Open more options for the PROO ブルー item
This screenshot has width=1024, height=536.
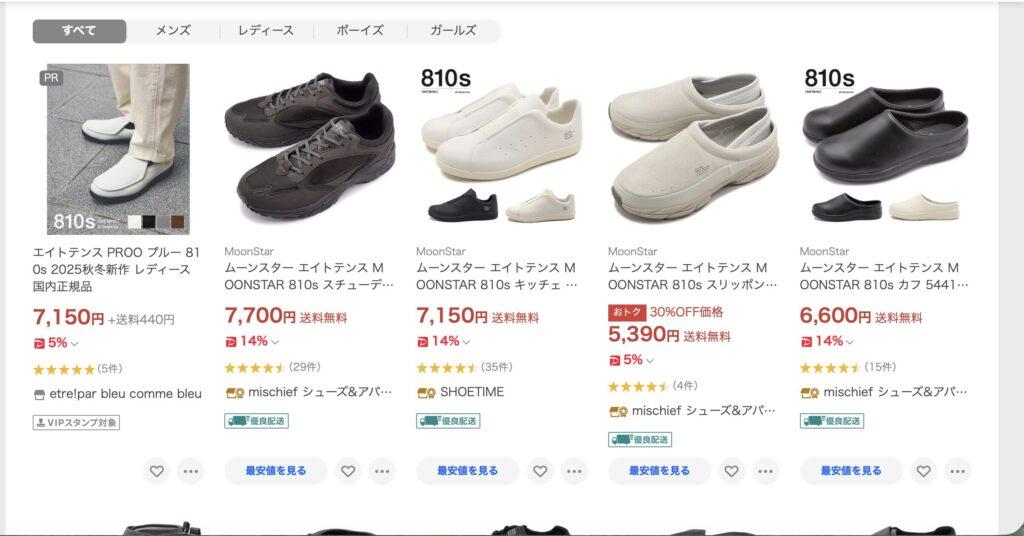(190, 471)
